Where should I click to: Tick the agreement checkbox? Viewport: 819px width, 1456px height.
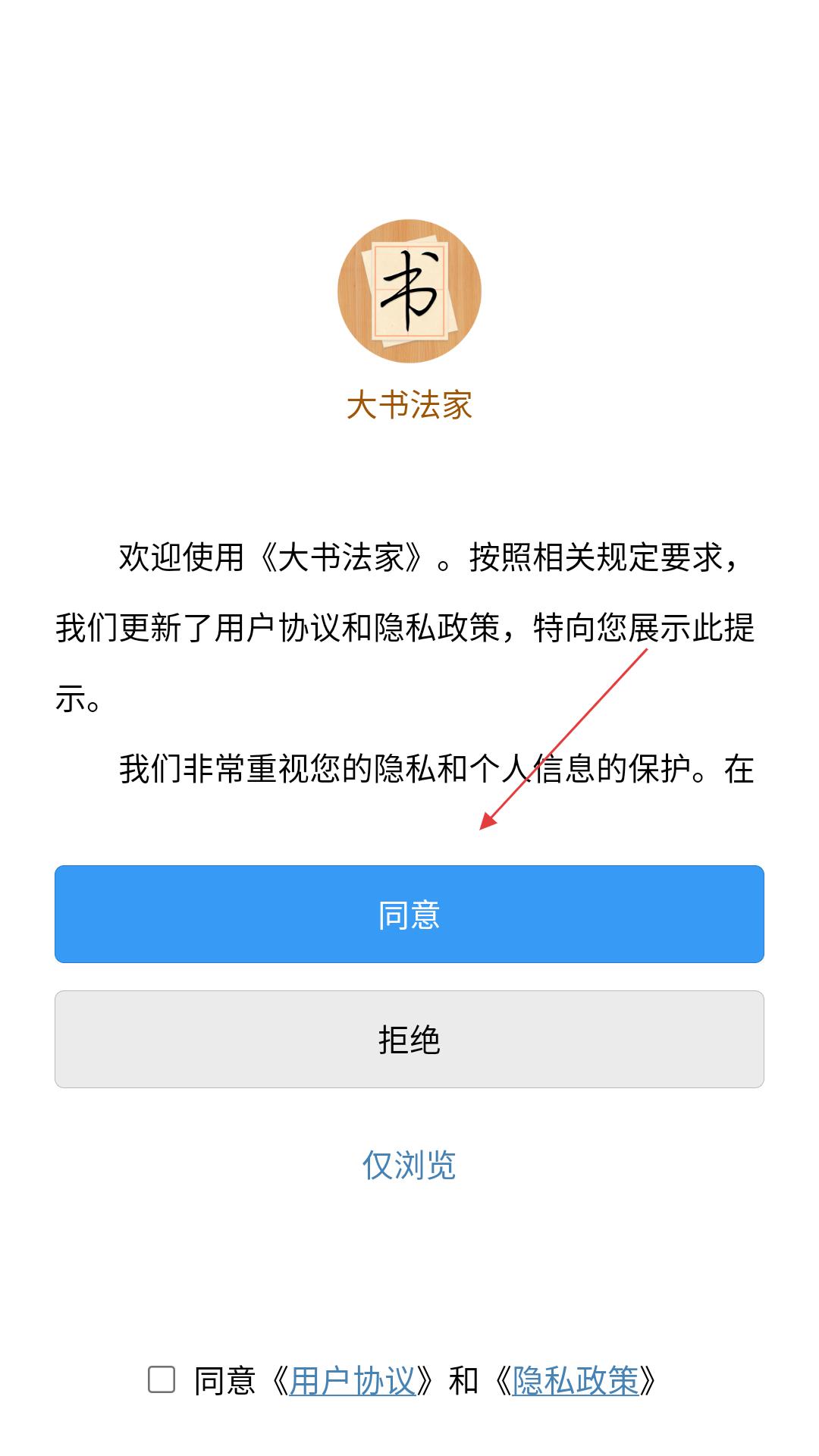pos(162,1379)
